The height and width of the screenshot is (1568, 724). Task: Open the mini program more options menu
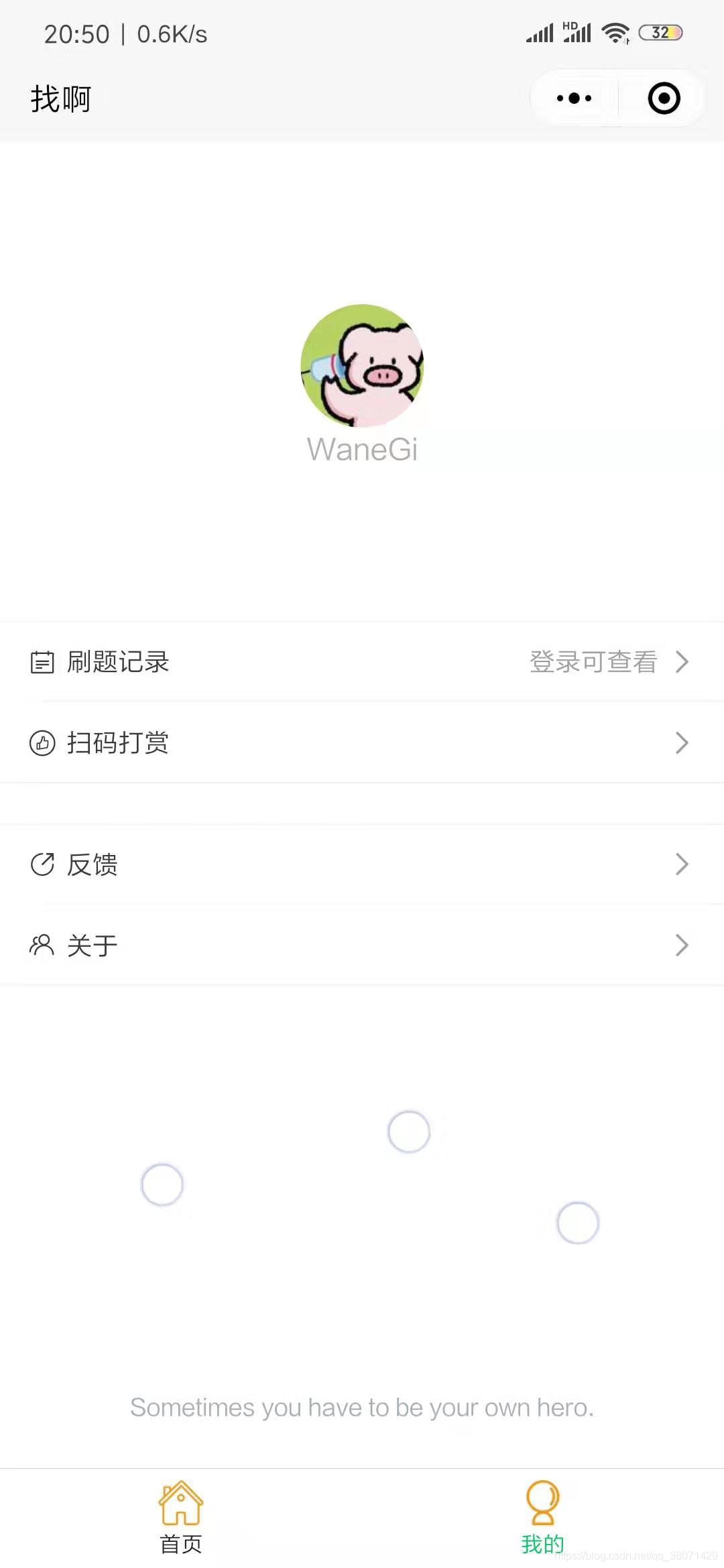pos(575,99)
